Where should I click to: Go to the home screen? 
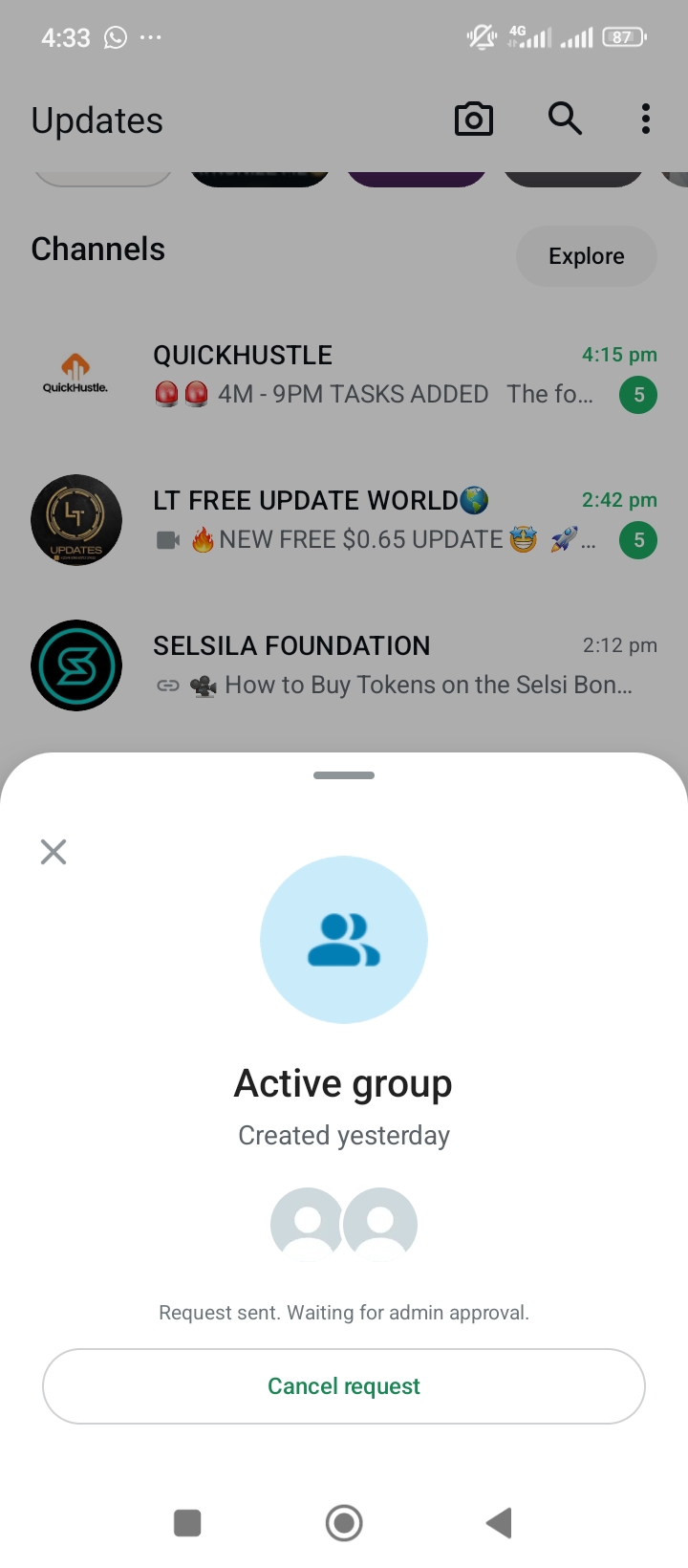pyautogui.click(x=344, y=1522)
